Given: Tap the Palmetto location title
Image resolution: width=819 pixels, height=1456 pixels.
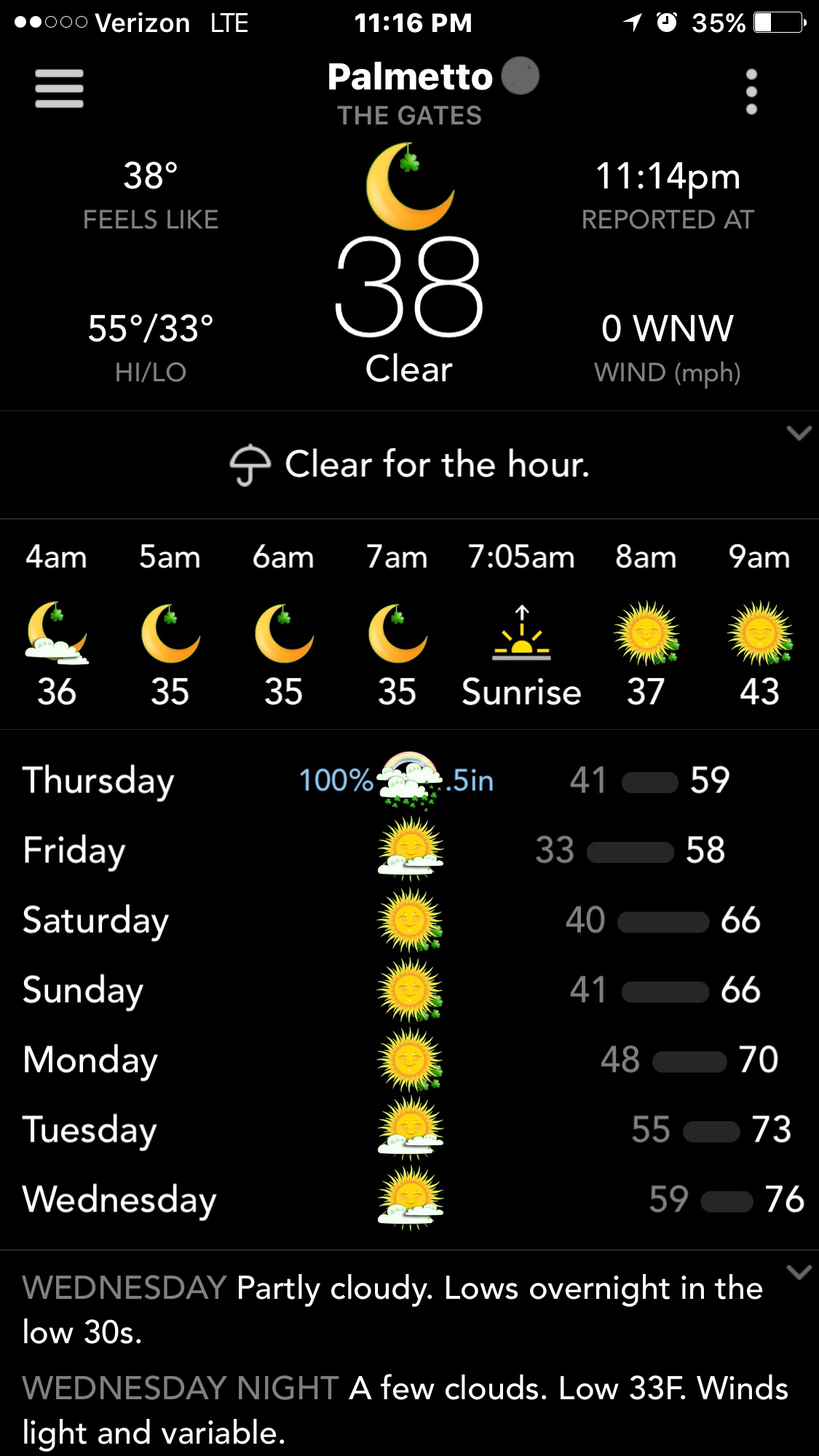Looking at the screenshot, I should tap(410, 77).
